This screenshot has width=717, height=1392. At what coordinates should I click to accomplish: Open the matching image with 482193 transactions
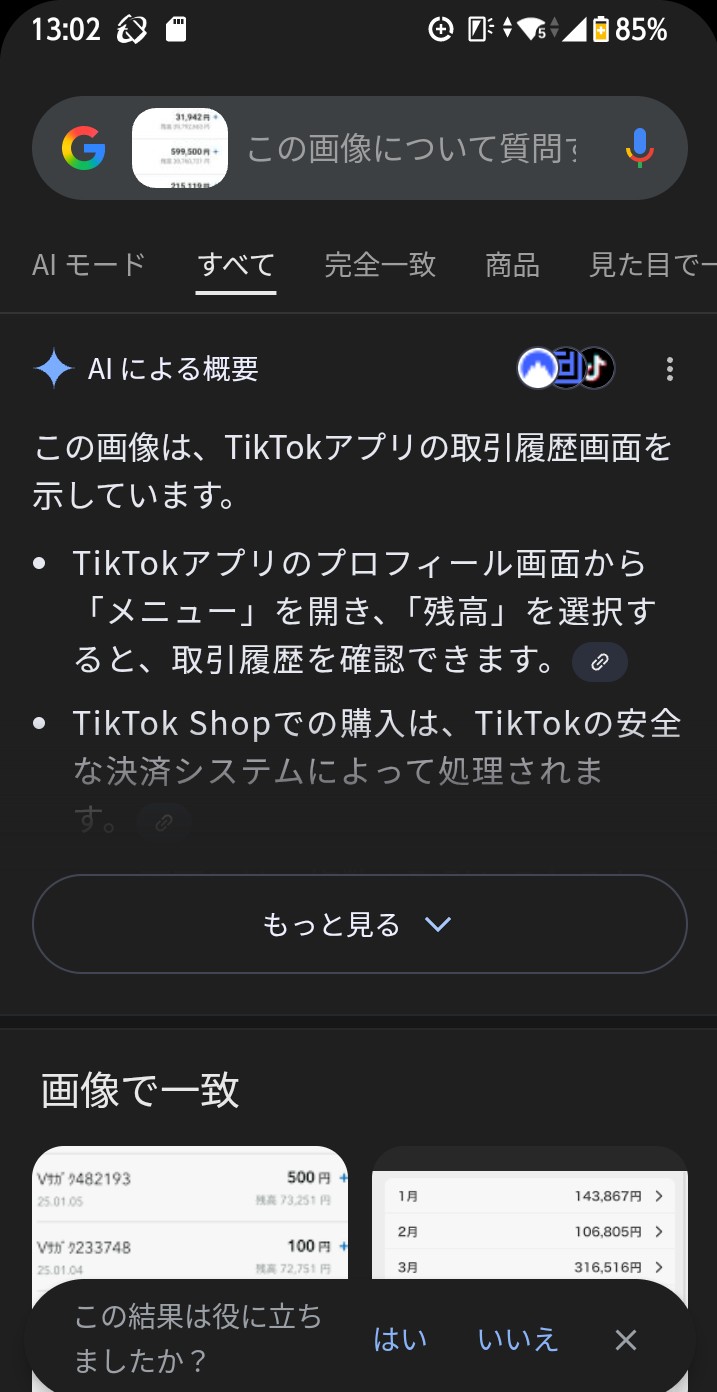point(190,1212)
